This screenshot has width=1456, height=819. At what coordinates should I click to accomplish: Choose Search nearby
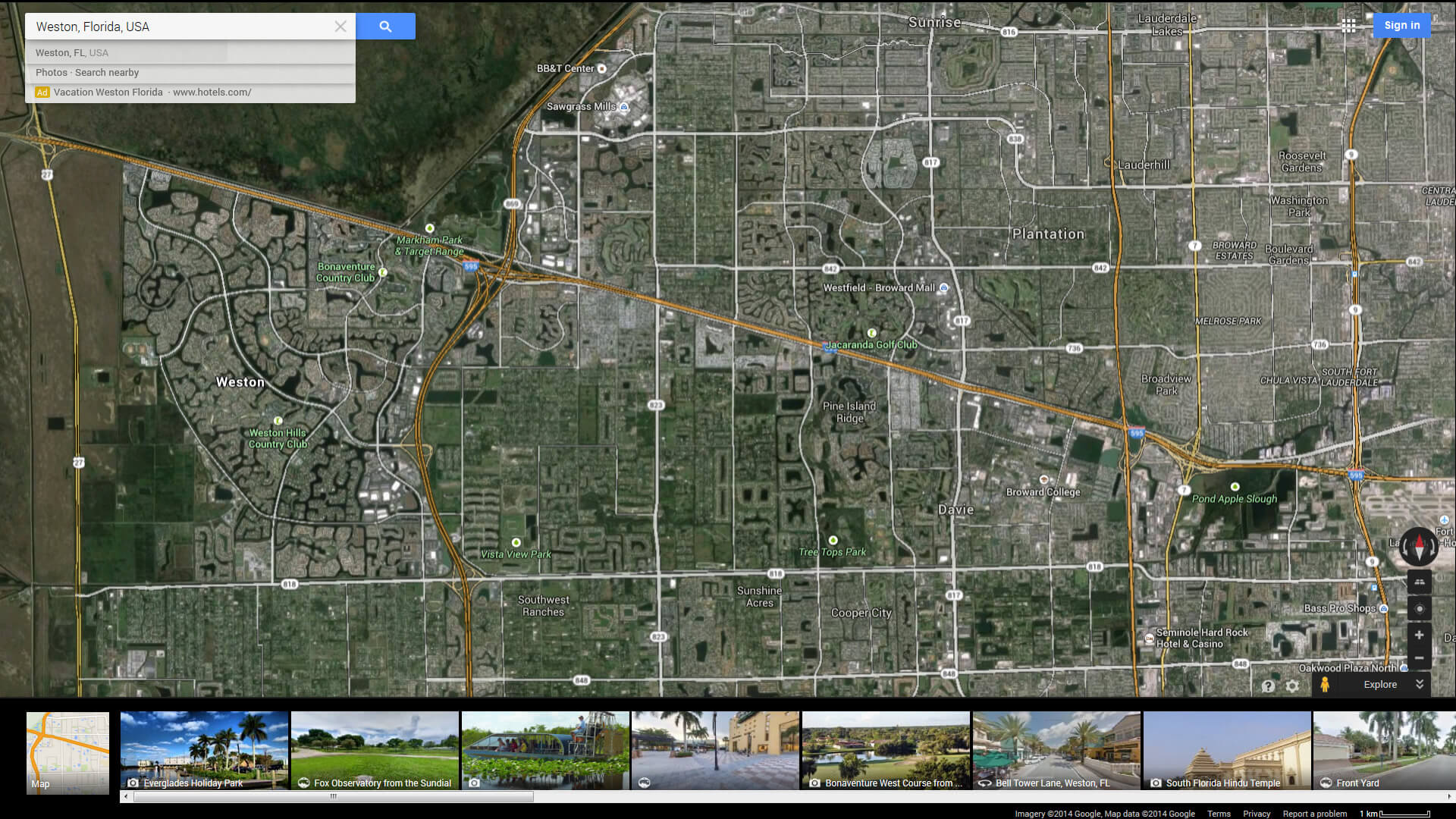(107, 73)
